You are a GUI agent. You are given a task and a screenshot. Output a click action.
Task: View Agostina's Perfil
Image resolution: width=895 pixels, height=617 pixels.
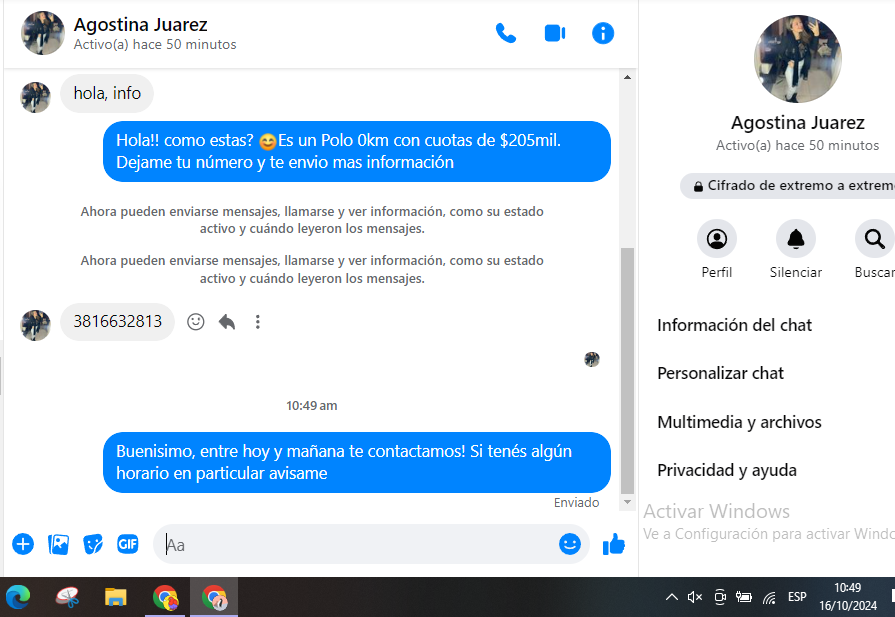[x=717, y=240]
